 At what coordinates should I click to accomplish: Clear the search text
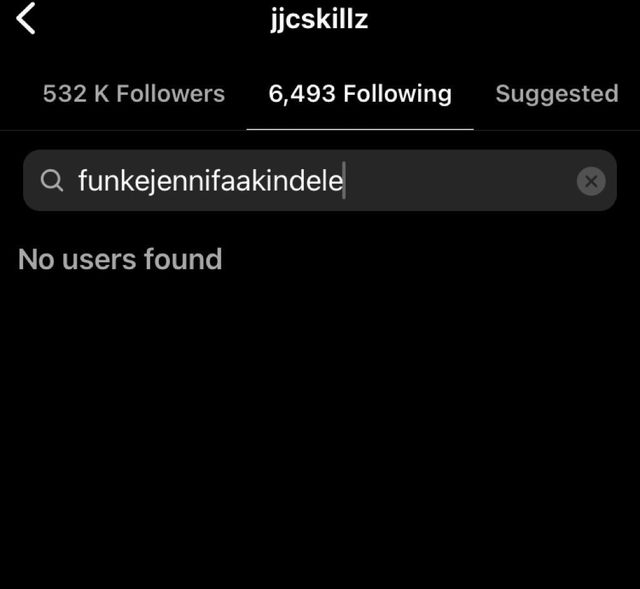pos(591,181)
